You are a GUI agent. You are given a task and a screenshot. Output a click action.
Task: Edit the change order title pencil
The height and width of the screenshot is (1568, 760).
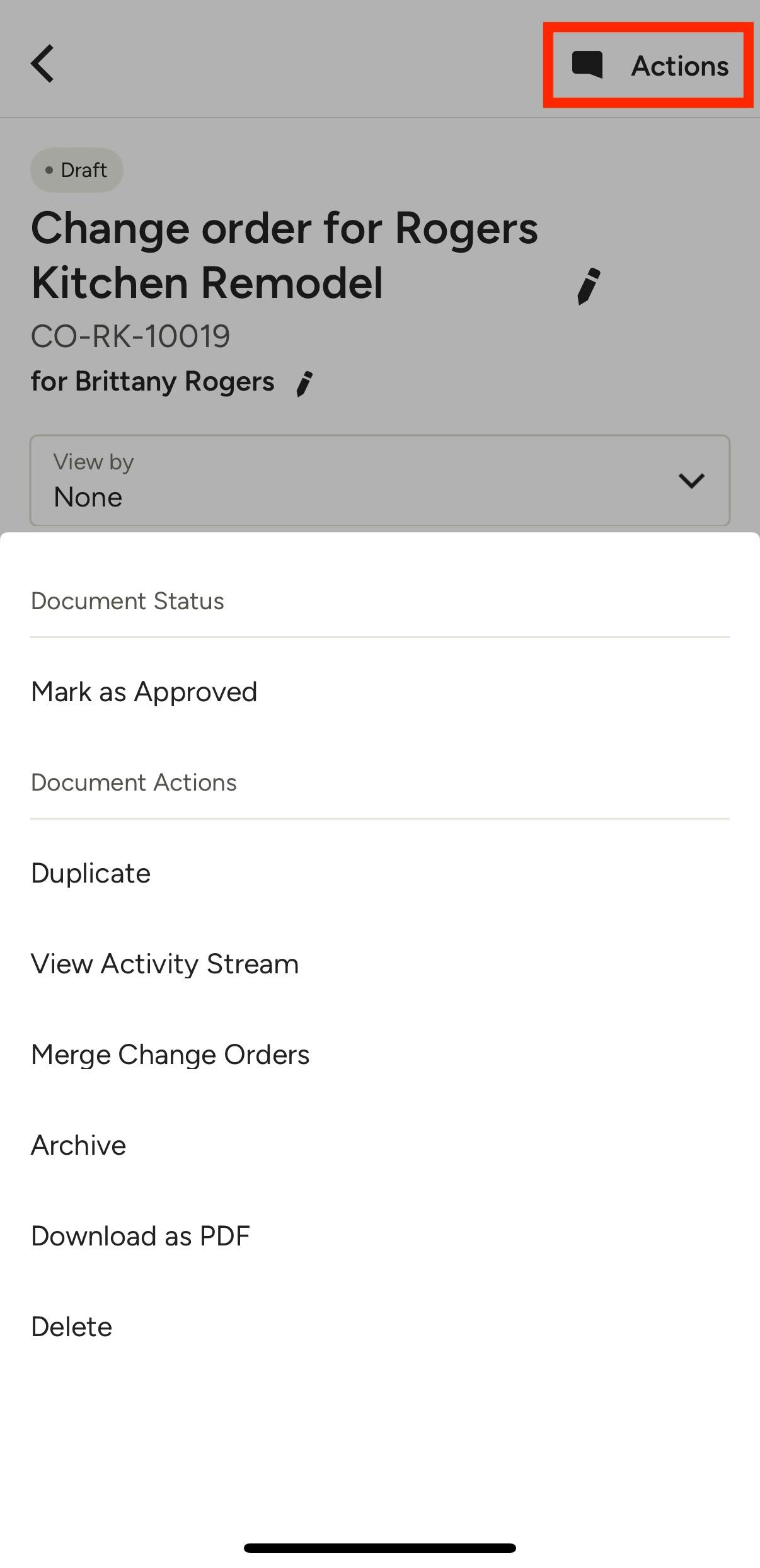(x=589, y=287)
